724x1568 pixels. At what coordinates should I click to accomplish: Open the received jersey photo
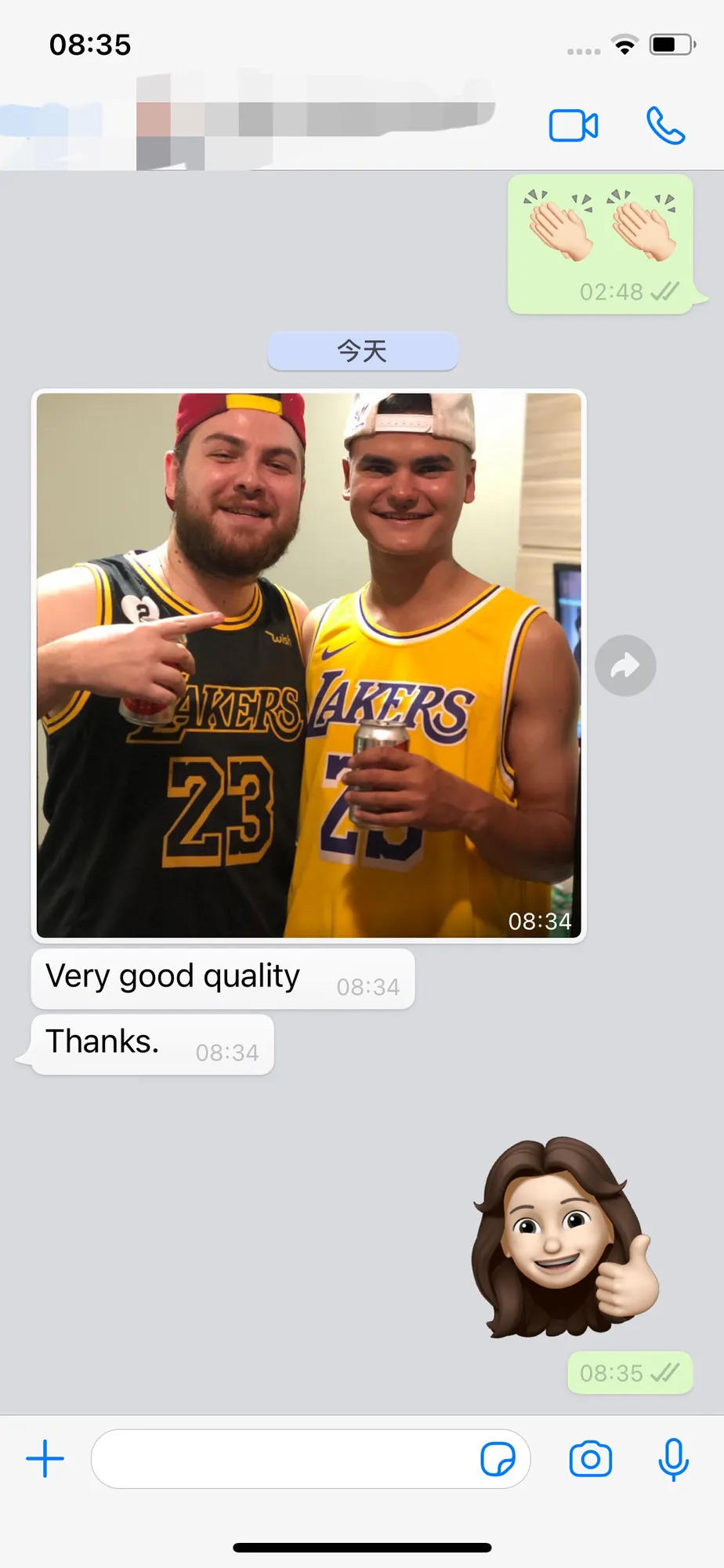tap(309, 666)
